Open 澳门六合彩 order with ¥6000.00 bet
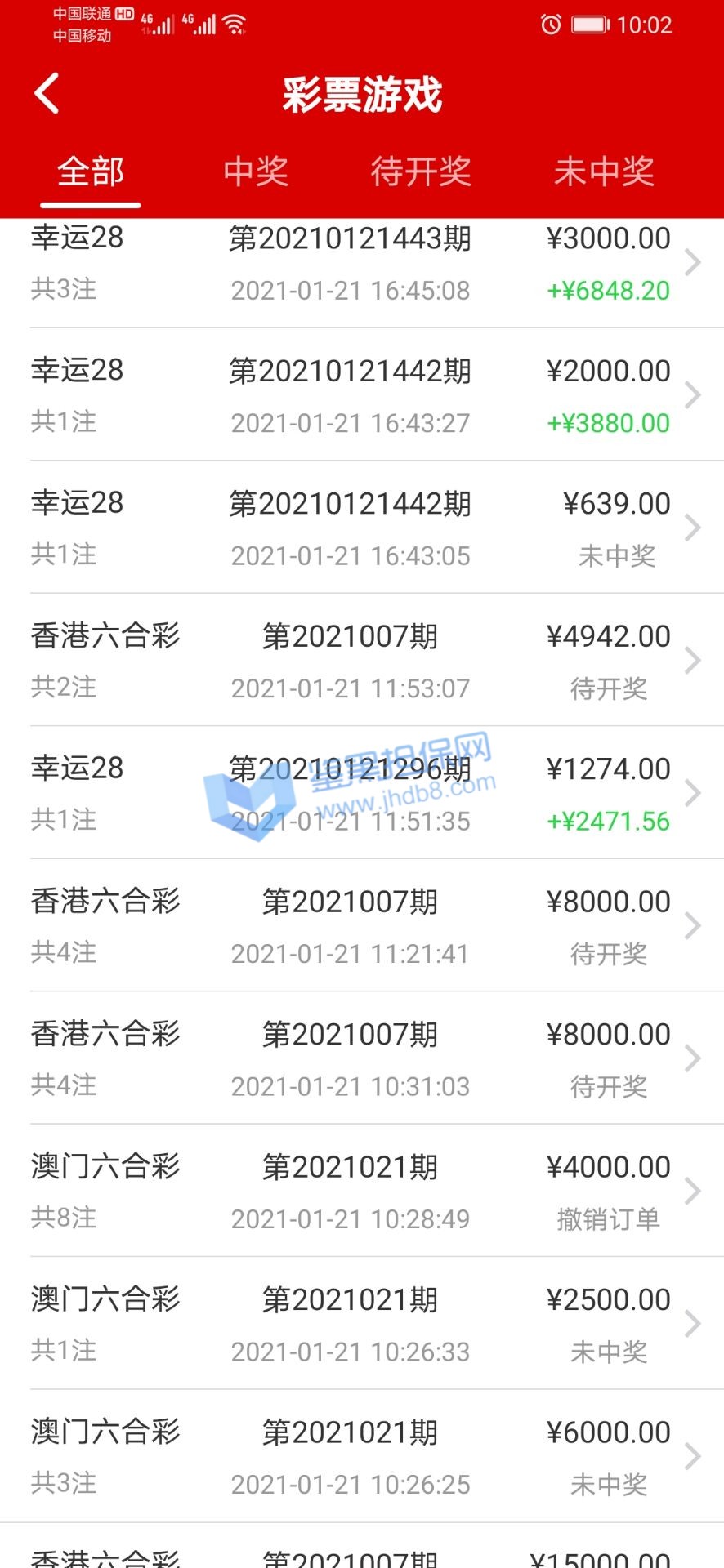This screenshot has width=724, height=1568. click(362, 1457)
